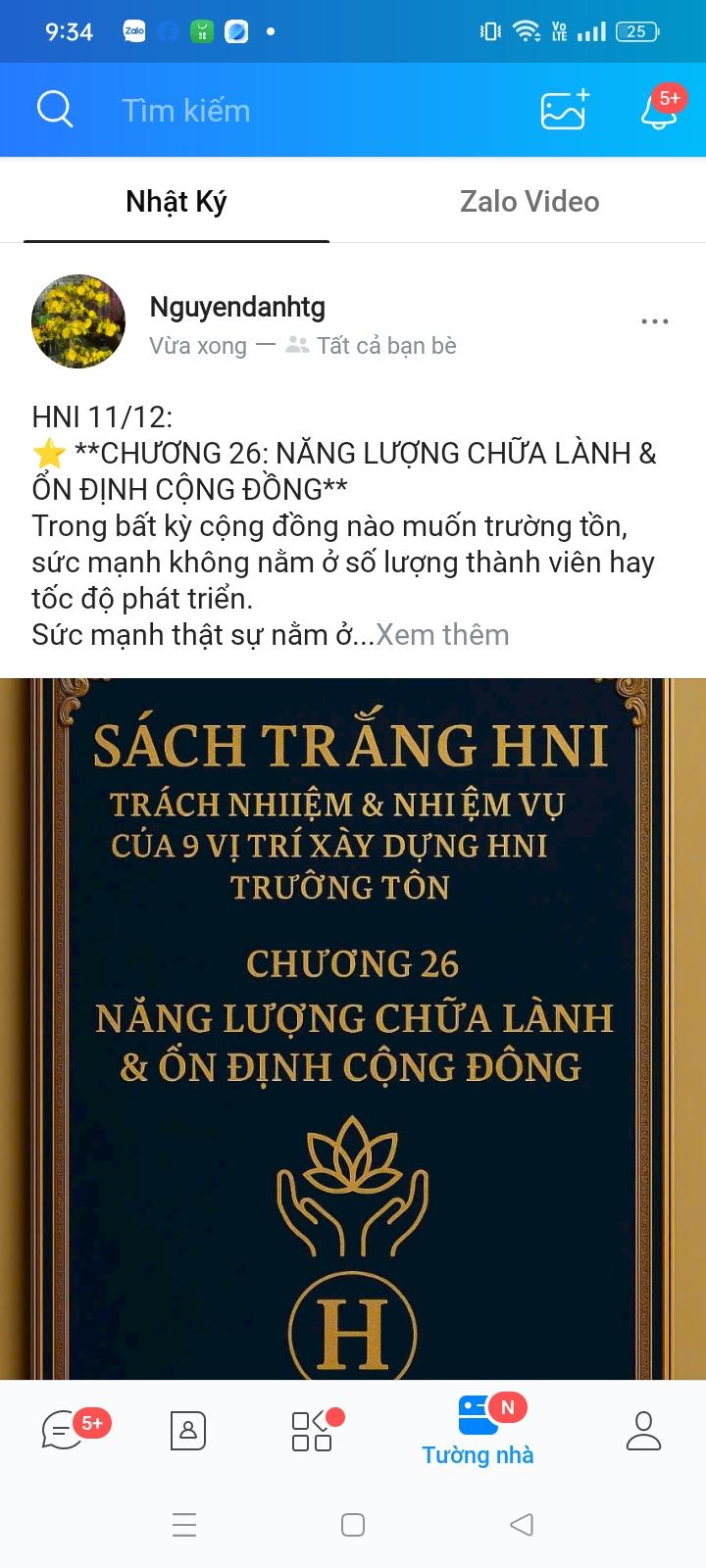Screen dimensions: 706x1568
Task: Open the contacts tab
Action: 188,1431
